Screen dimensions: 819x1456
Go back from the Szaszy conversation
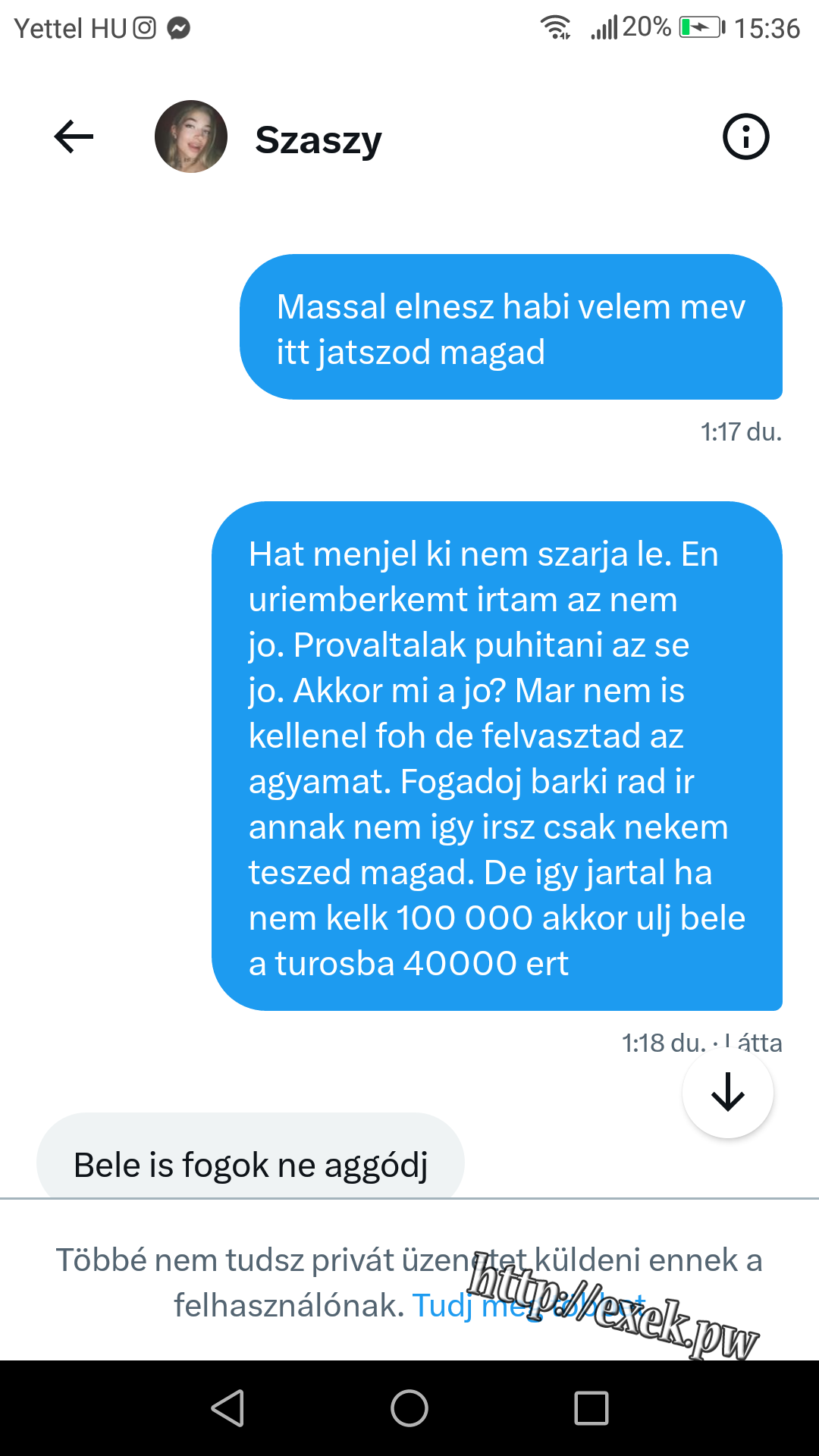pyautogui.click(x=74, y=137)
